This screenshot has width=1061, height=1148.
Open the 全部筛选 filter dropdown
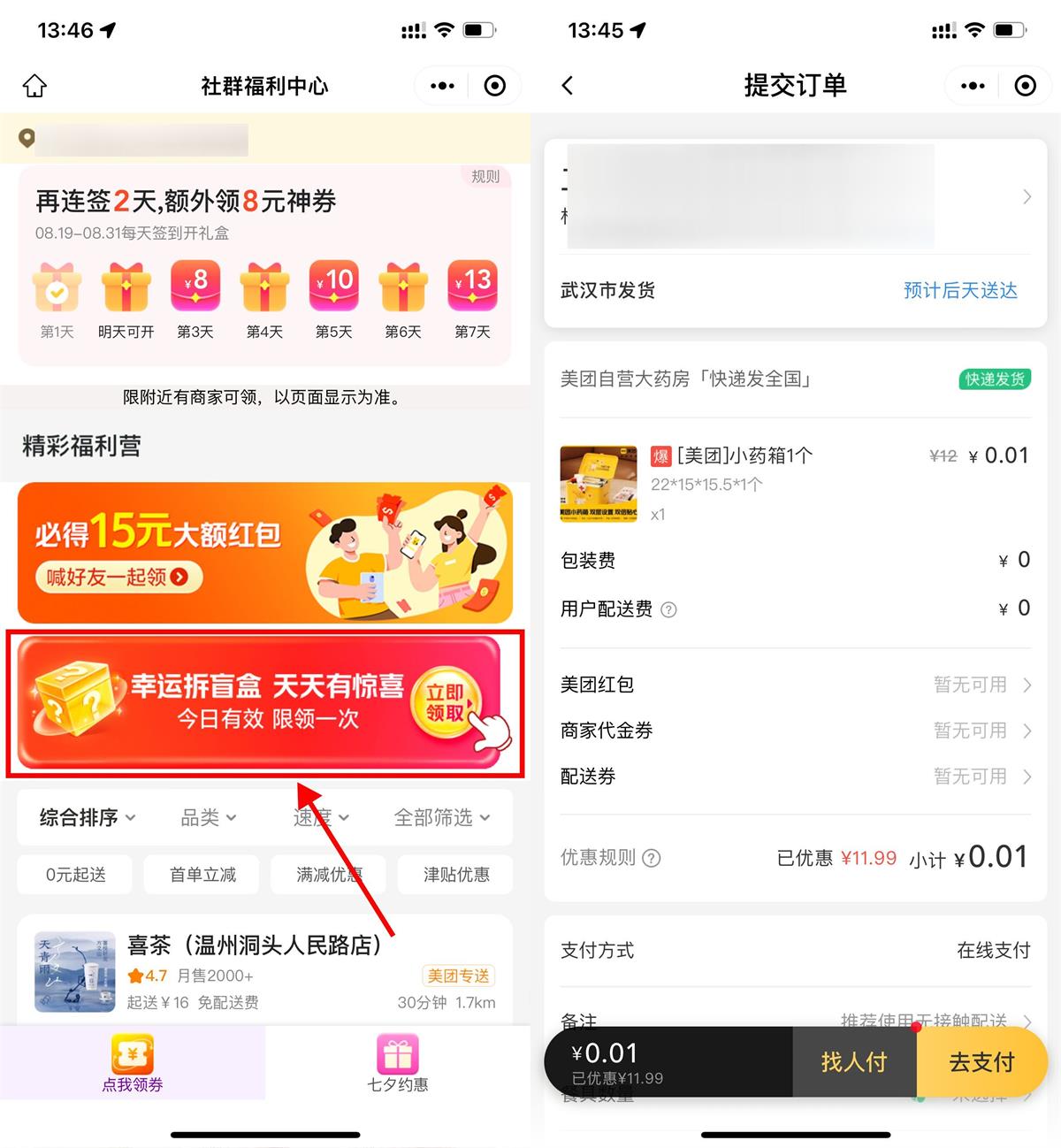[441, 817]
